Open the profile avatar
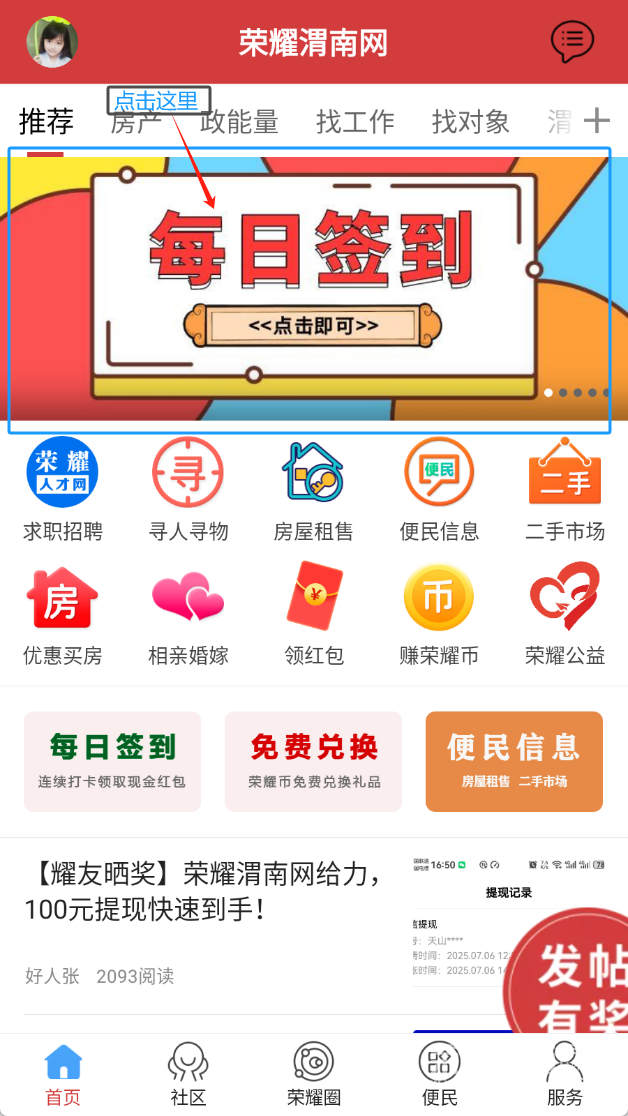This screenshot has height=1116, width=628. point(52,42)
